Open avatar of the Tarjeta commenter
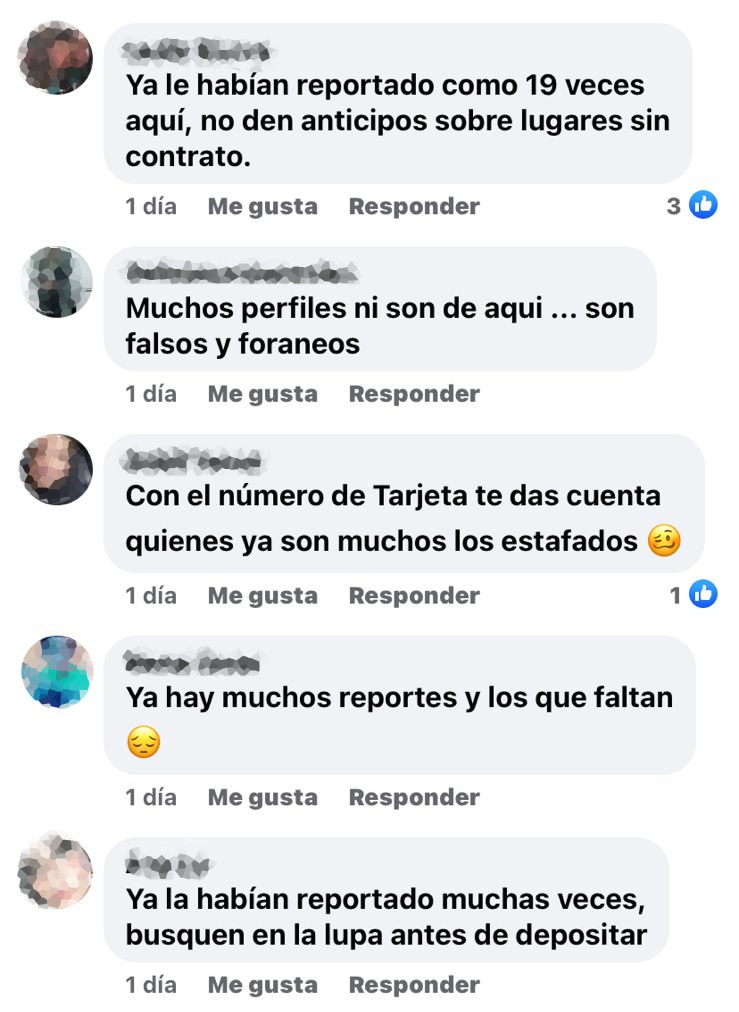This screenshot has height=1012, width=739. pyautogui.click(x=56, y=469)
